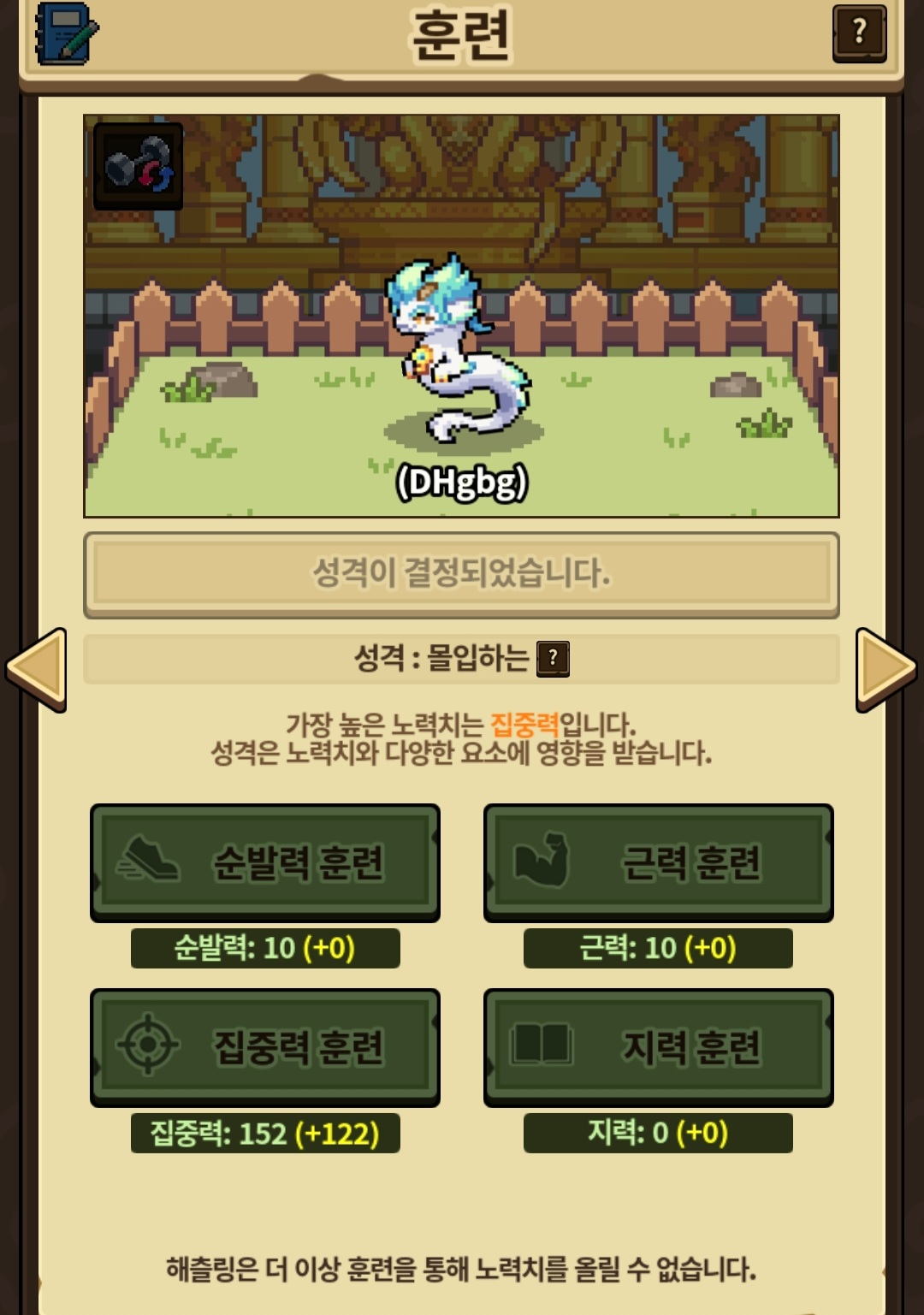
Task: Tap the dumbbell reset icon on the dragon scene
Action: (138, 166)
